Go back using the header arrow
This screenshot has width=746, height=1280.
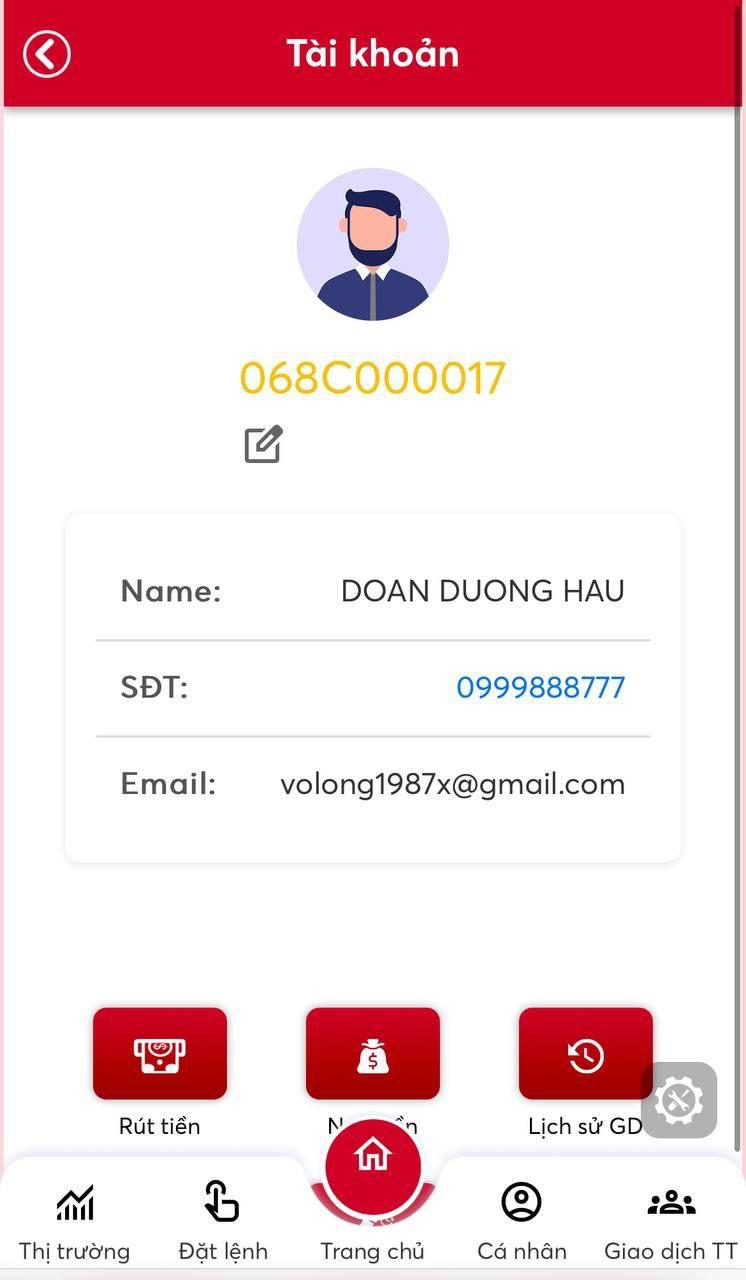pos(47,53)
